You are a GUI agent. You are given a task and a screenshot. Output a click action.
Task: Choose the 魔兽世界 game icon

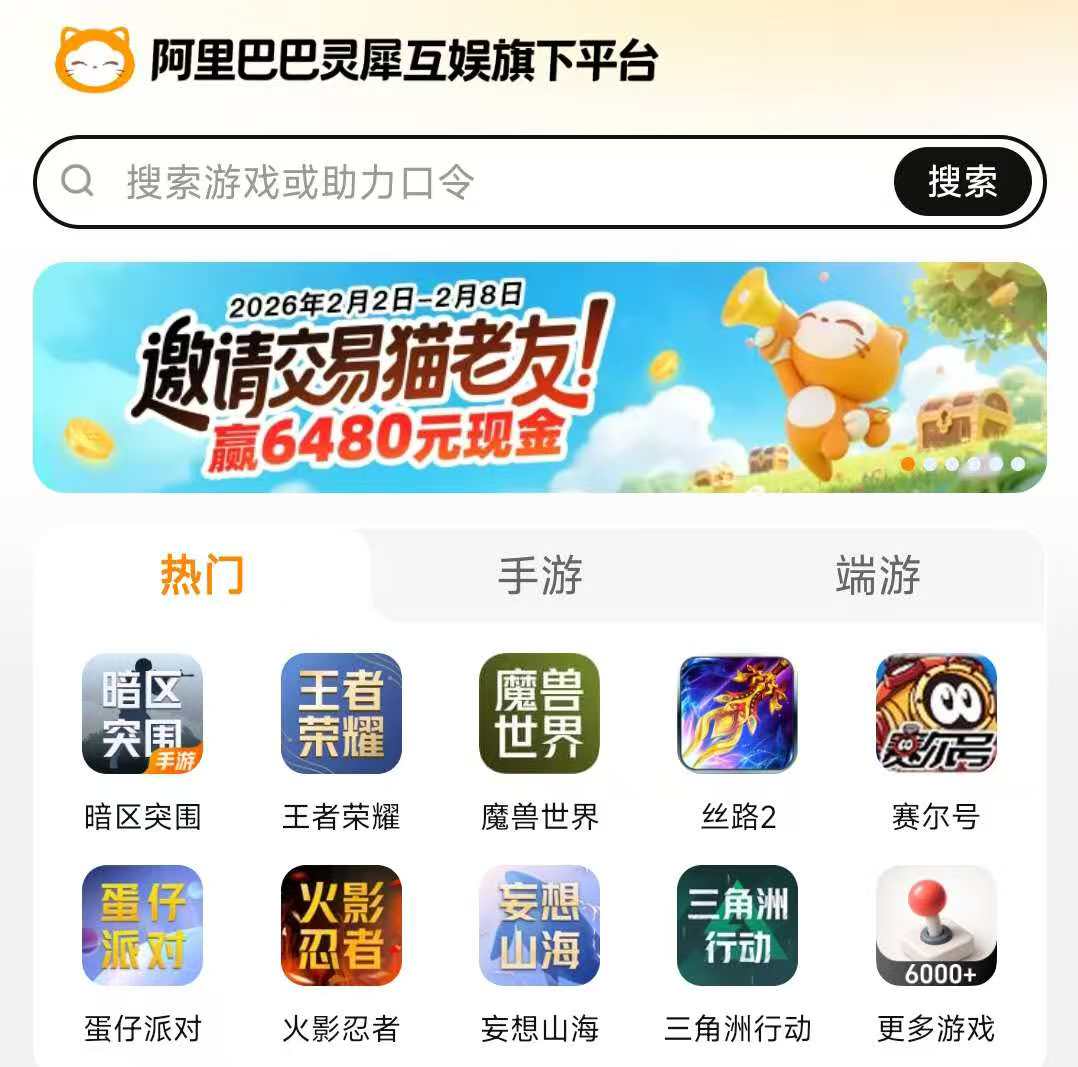point(539,714)
